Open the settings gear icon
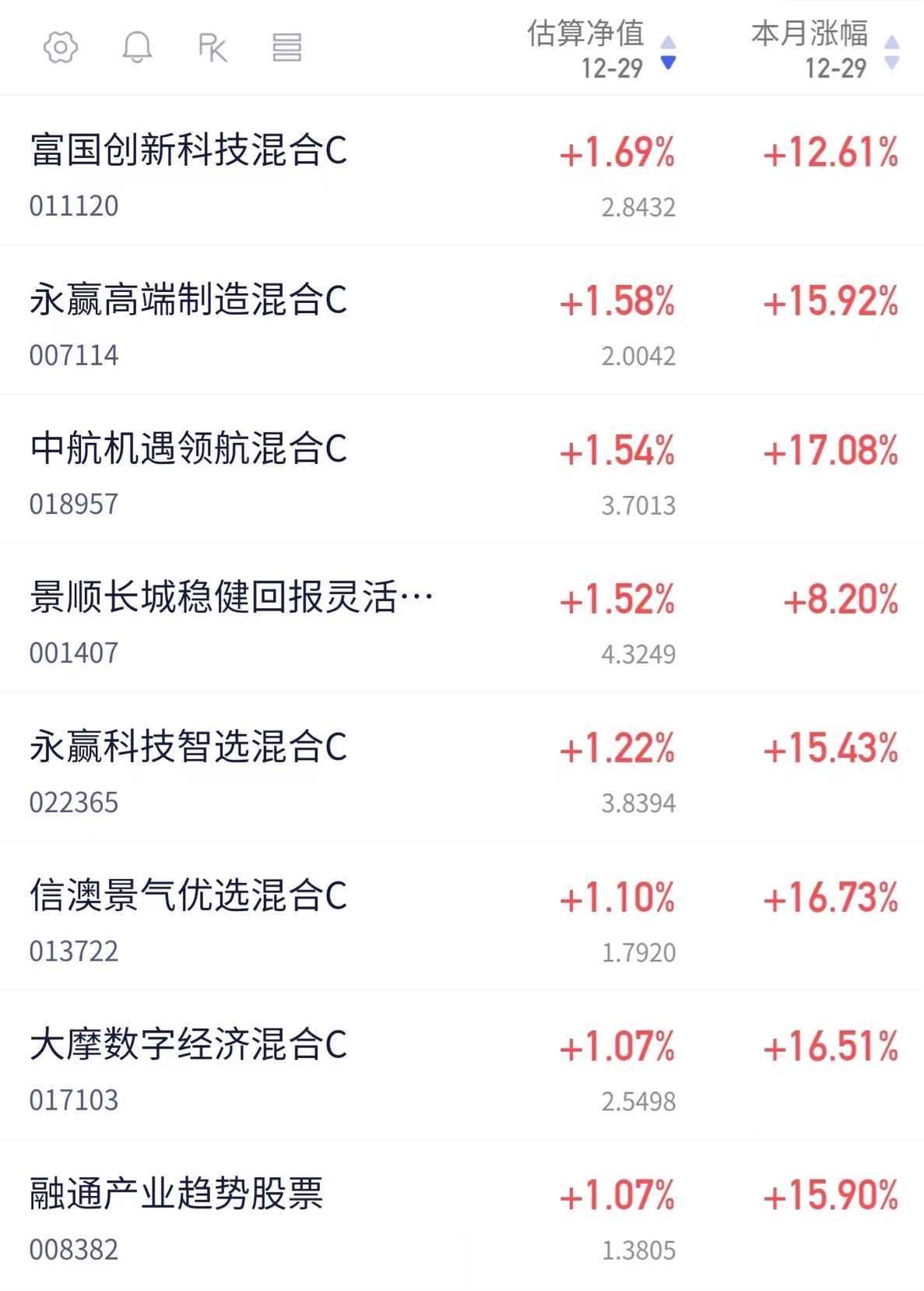The height and width of the screenshot is (1291, 924). [x=61, y=47]
